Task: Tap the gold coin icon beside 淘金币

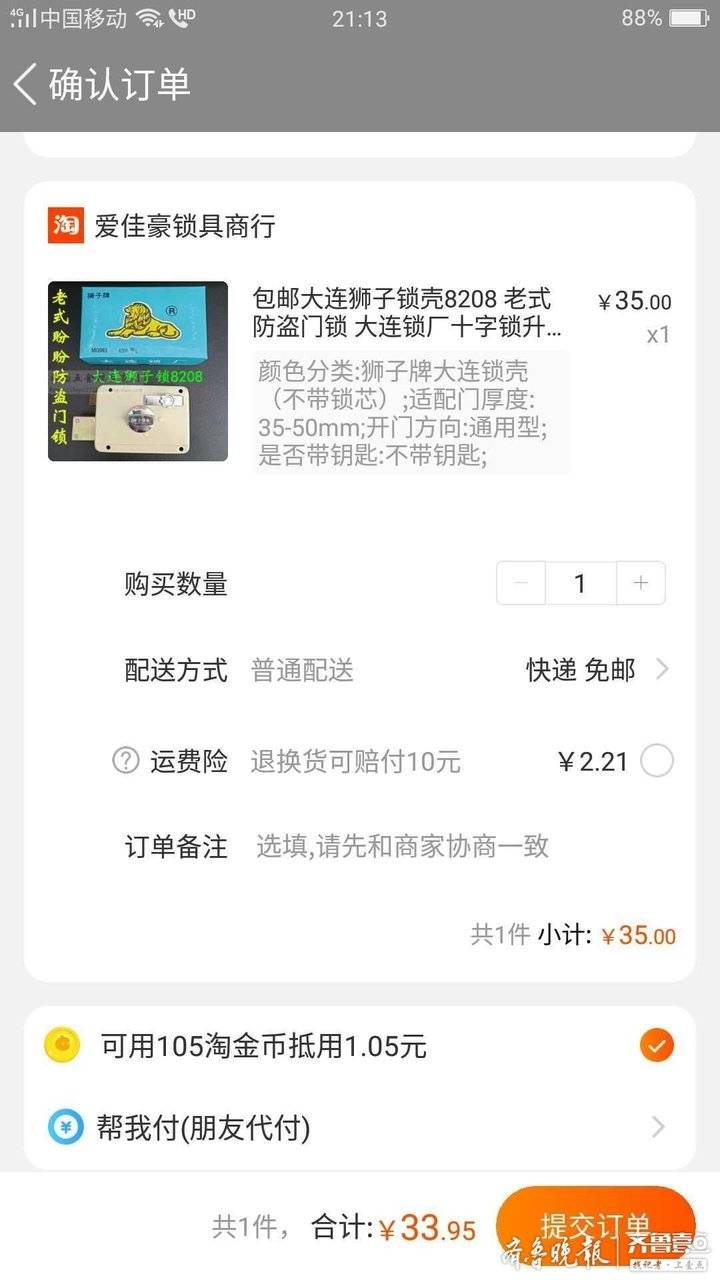Action: tap(62, 1044)
